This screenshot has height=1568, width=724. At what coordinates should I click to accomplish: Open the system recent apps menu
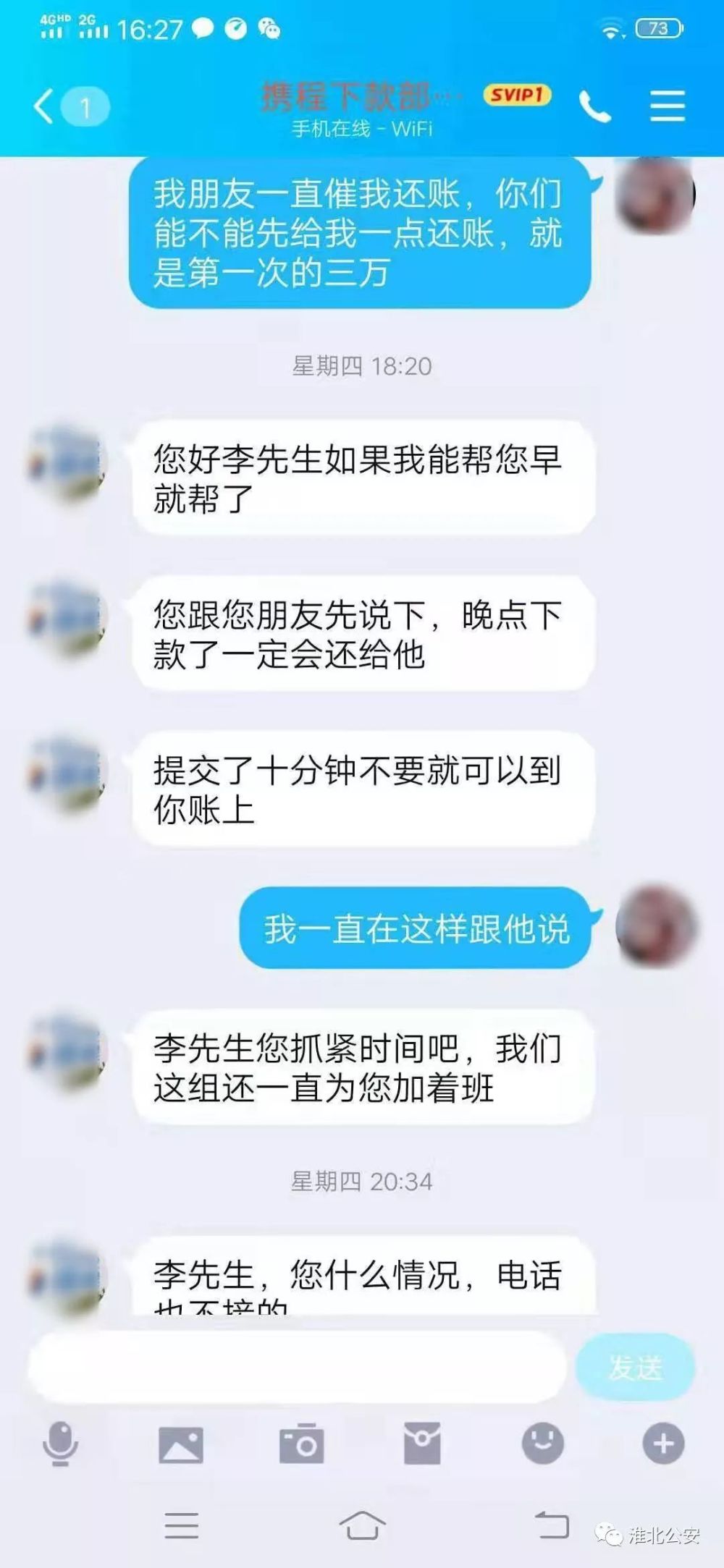coord(181,1525)
